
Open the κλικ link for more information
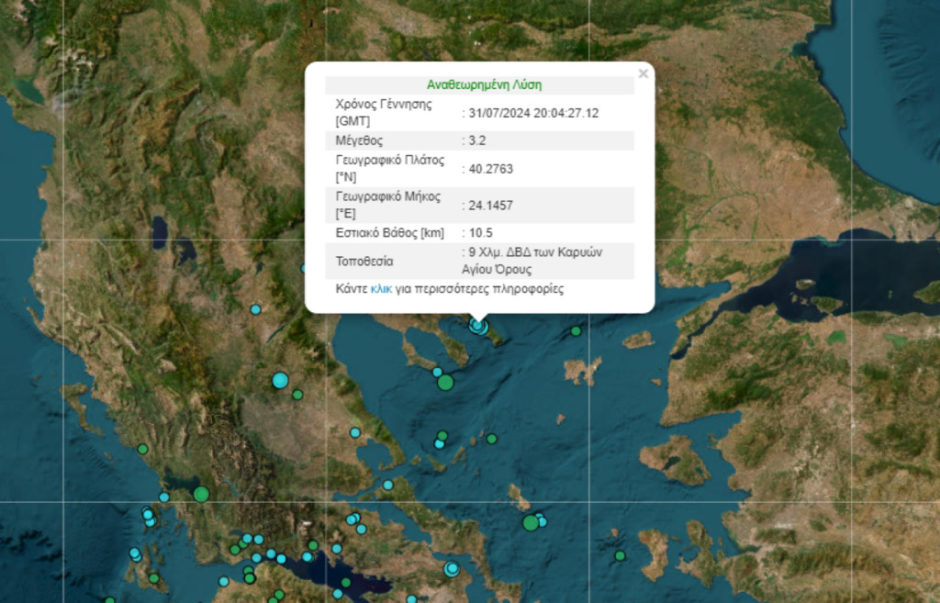(x=380, y=289)
